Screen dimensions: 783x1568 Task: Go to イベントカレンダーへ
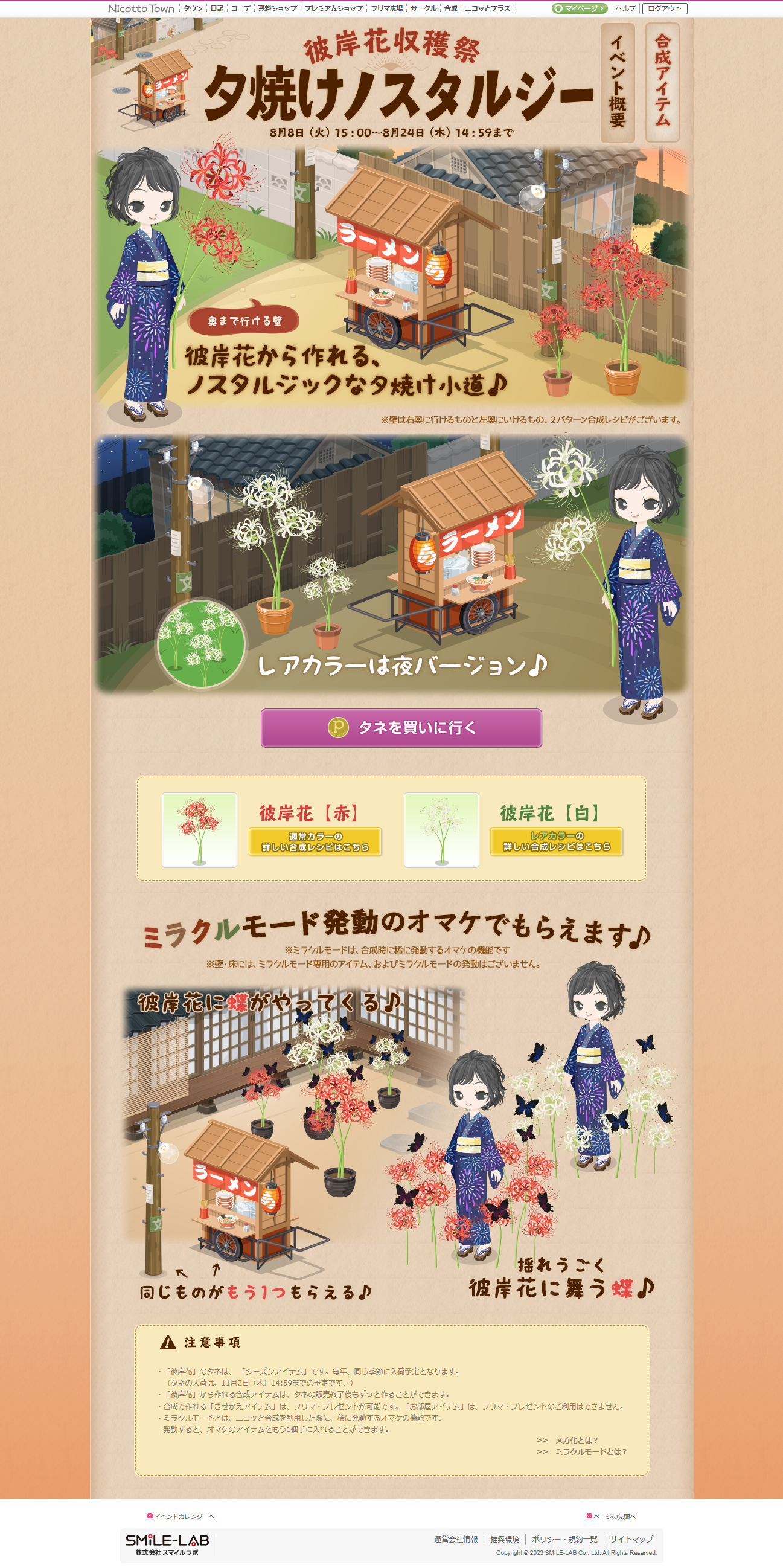[181, 1516]
